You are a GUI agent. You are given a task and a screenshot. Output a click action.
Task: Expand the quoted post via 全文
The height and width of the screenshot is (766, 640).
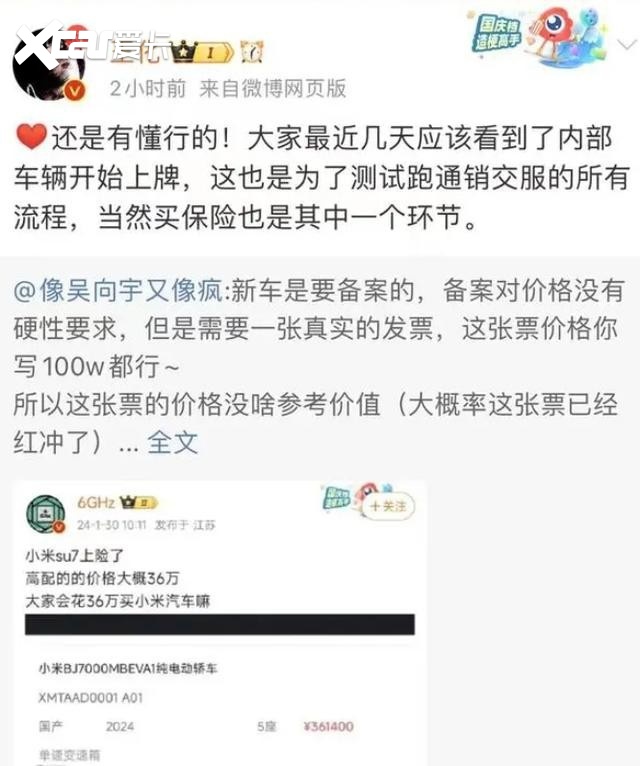point(173,441)
